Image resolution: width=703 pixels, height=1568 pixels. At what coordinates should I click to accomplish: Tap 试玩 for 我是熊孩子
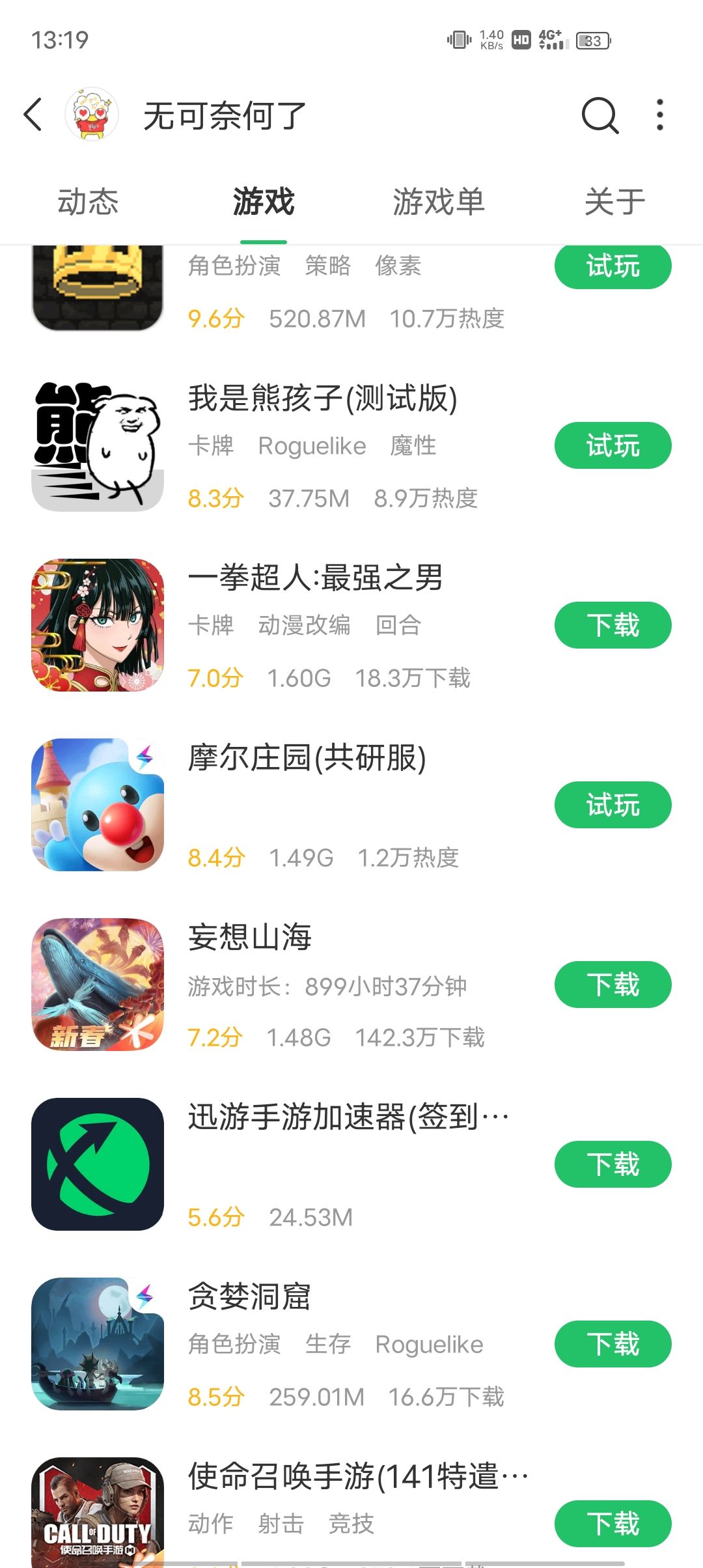612,445
